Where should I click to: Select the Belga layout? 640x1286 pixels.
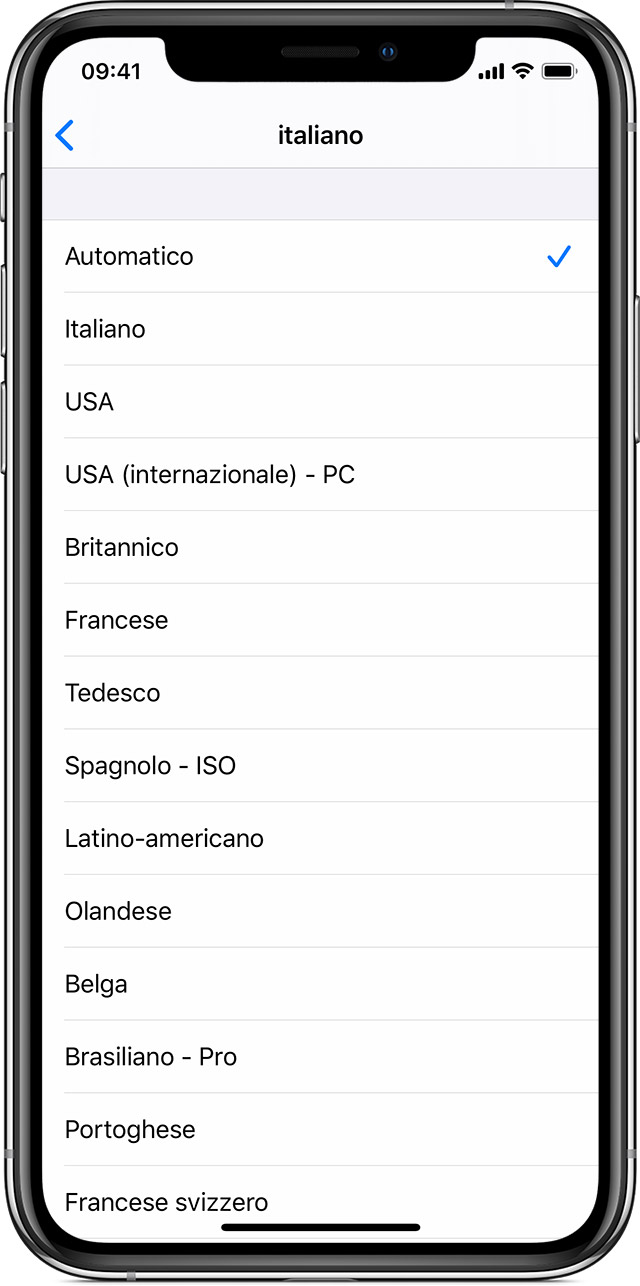tap(97, 984)
